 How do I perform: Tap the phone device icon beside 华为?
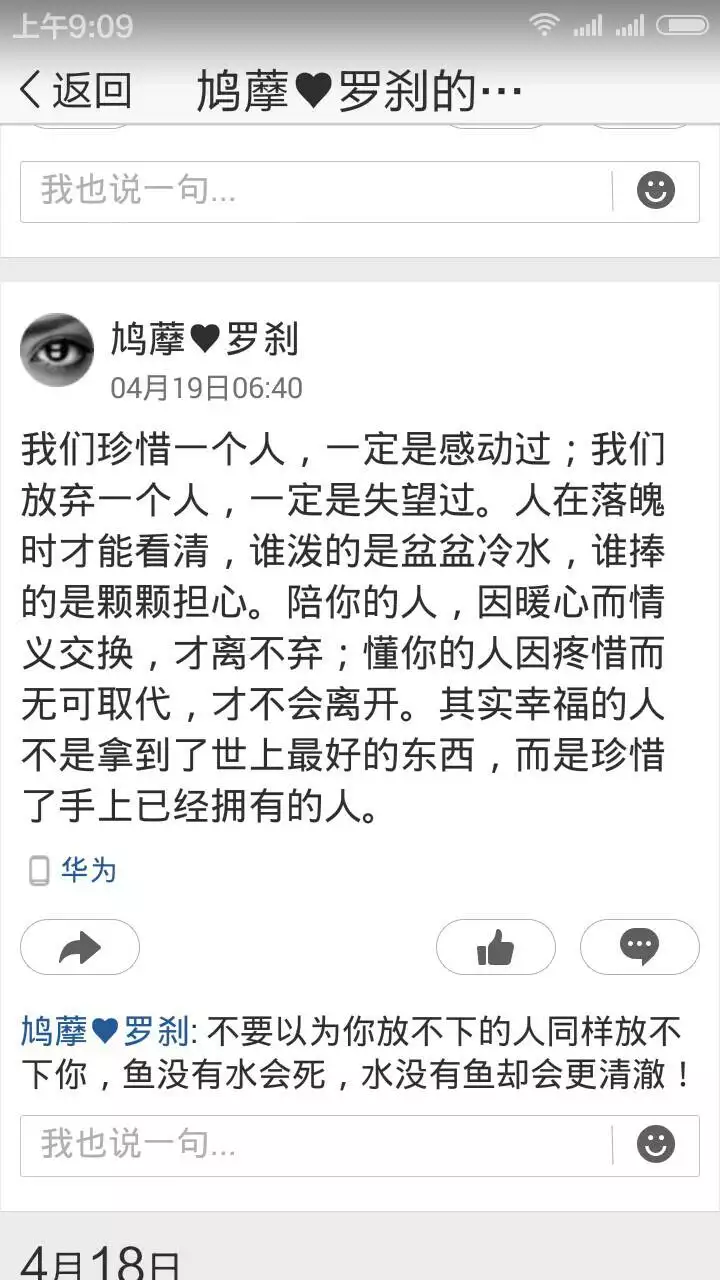(x=38, y=870)
